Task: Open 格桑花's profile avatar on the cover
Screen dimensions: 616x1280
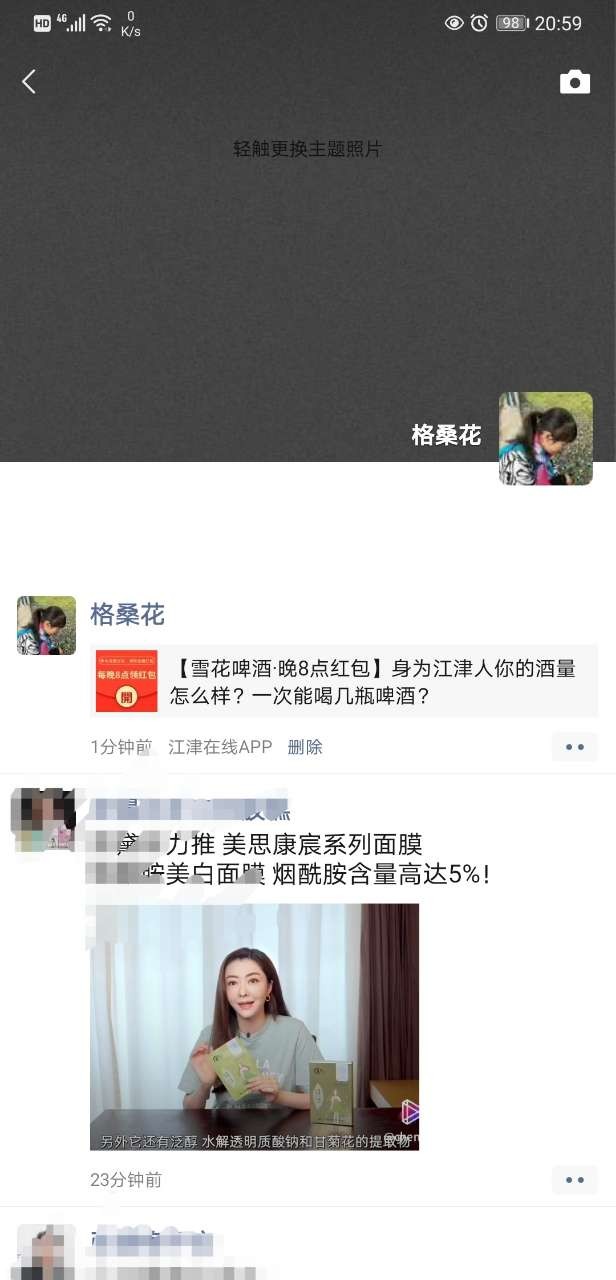Action: (x=545, y=438)
